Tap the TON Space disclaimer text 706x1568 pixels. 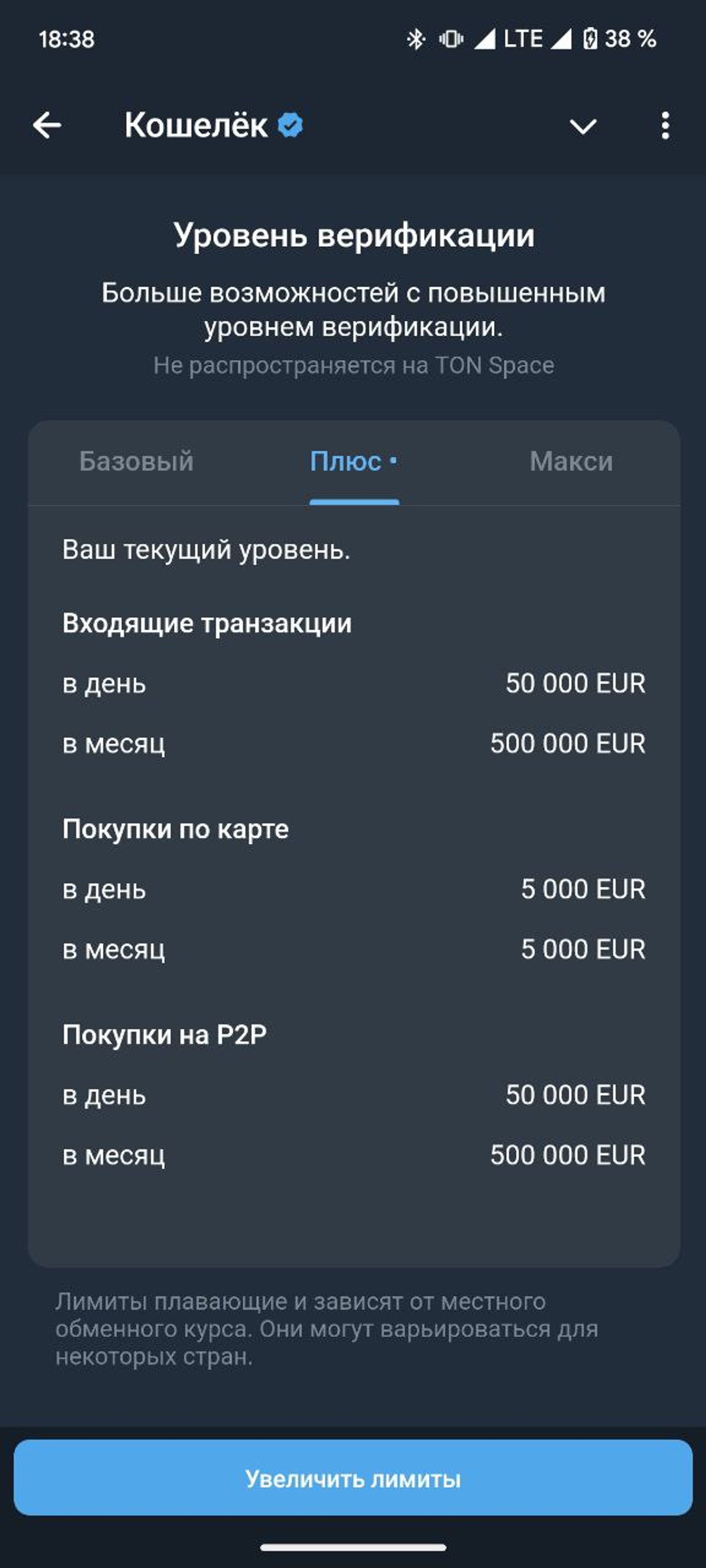pyautogui.click(x=353, y=365)
